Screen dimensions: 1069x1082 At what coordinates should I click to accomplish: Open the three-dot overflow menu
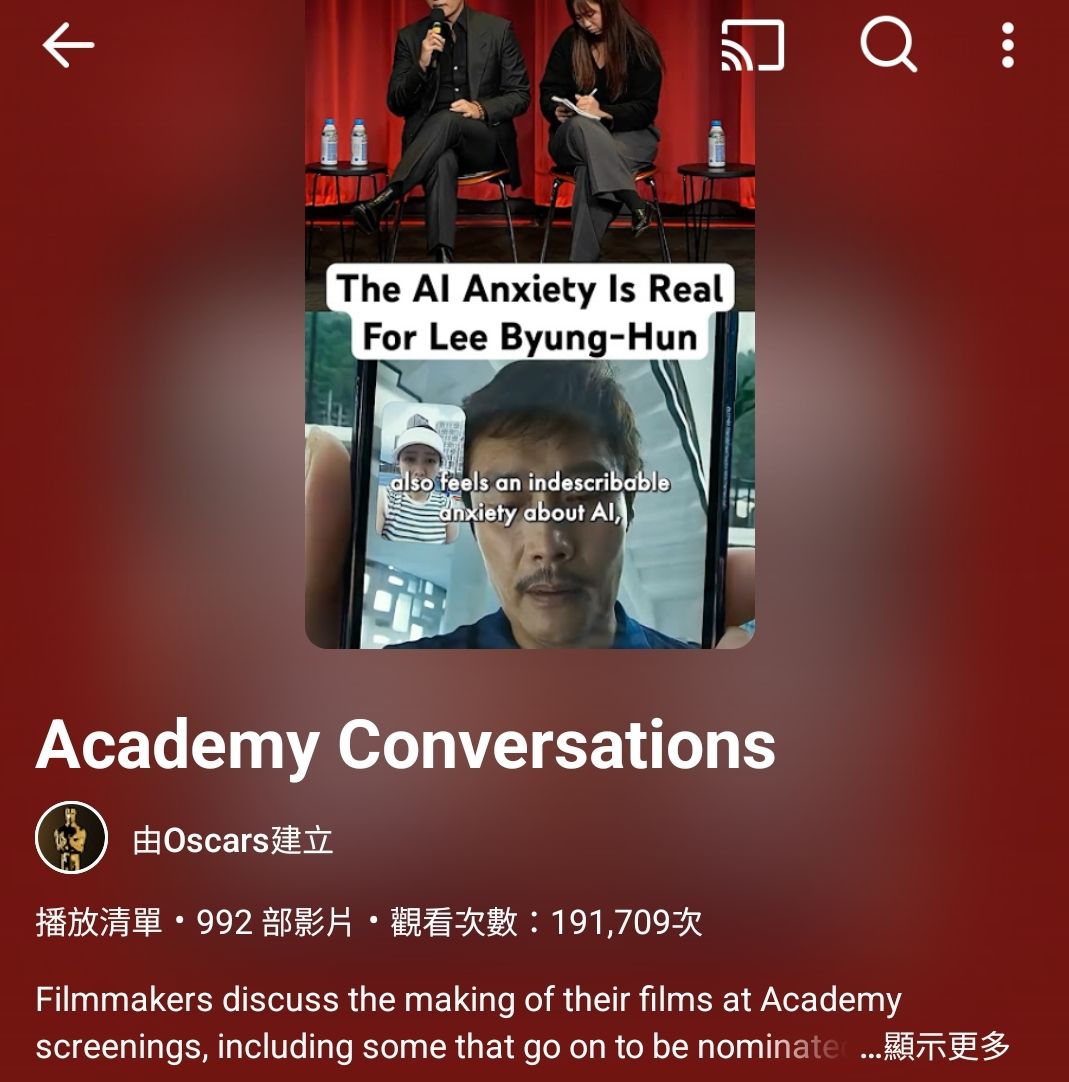pos(1007,46)
